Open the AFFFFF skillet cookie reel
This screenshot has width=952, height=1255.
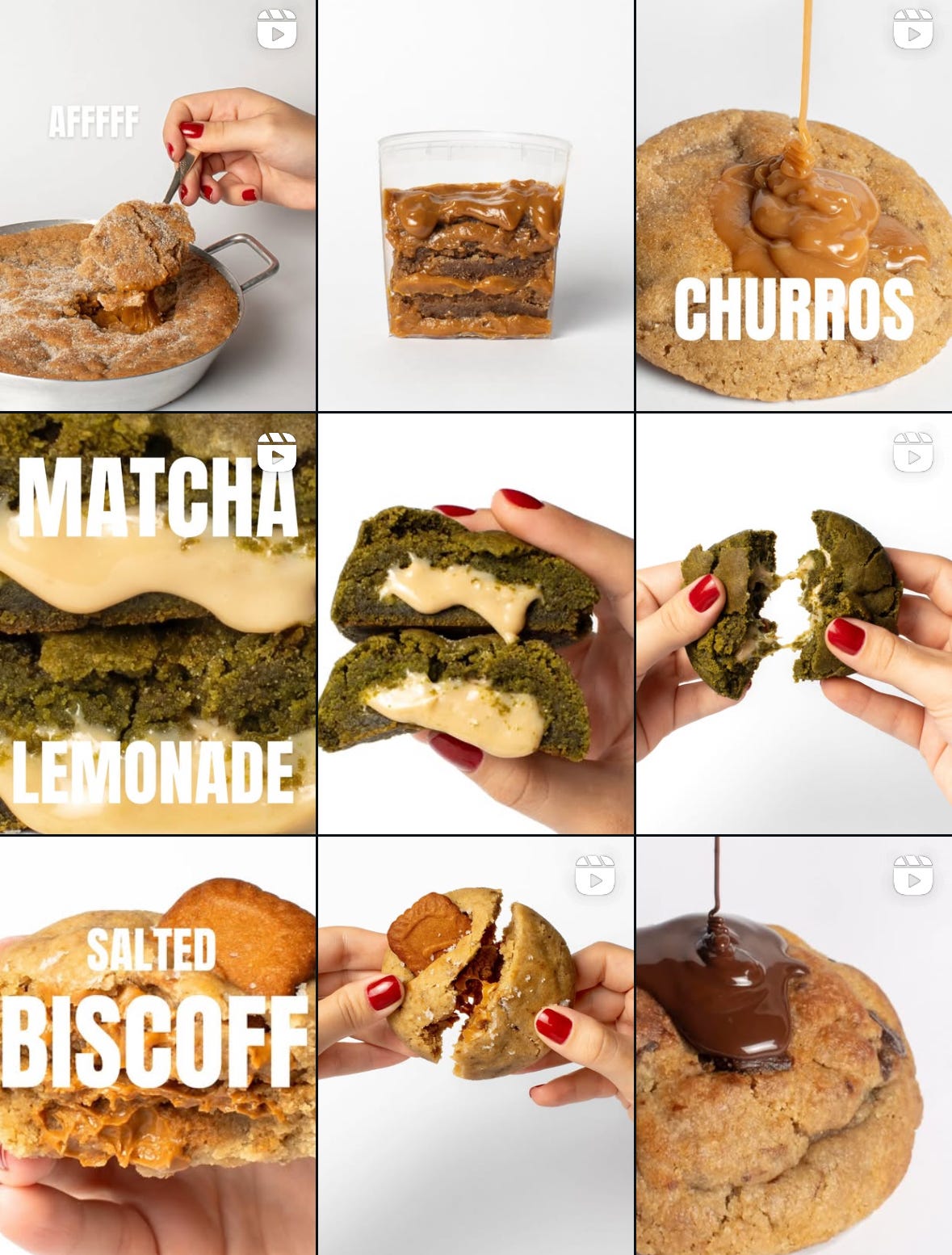click(157, 205)
